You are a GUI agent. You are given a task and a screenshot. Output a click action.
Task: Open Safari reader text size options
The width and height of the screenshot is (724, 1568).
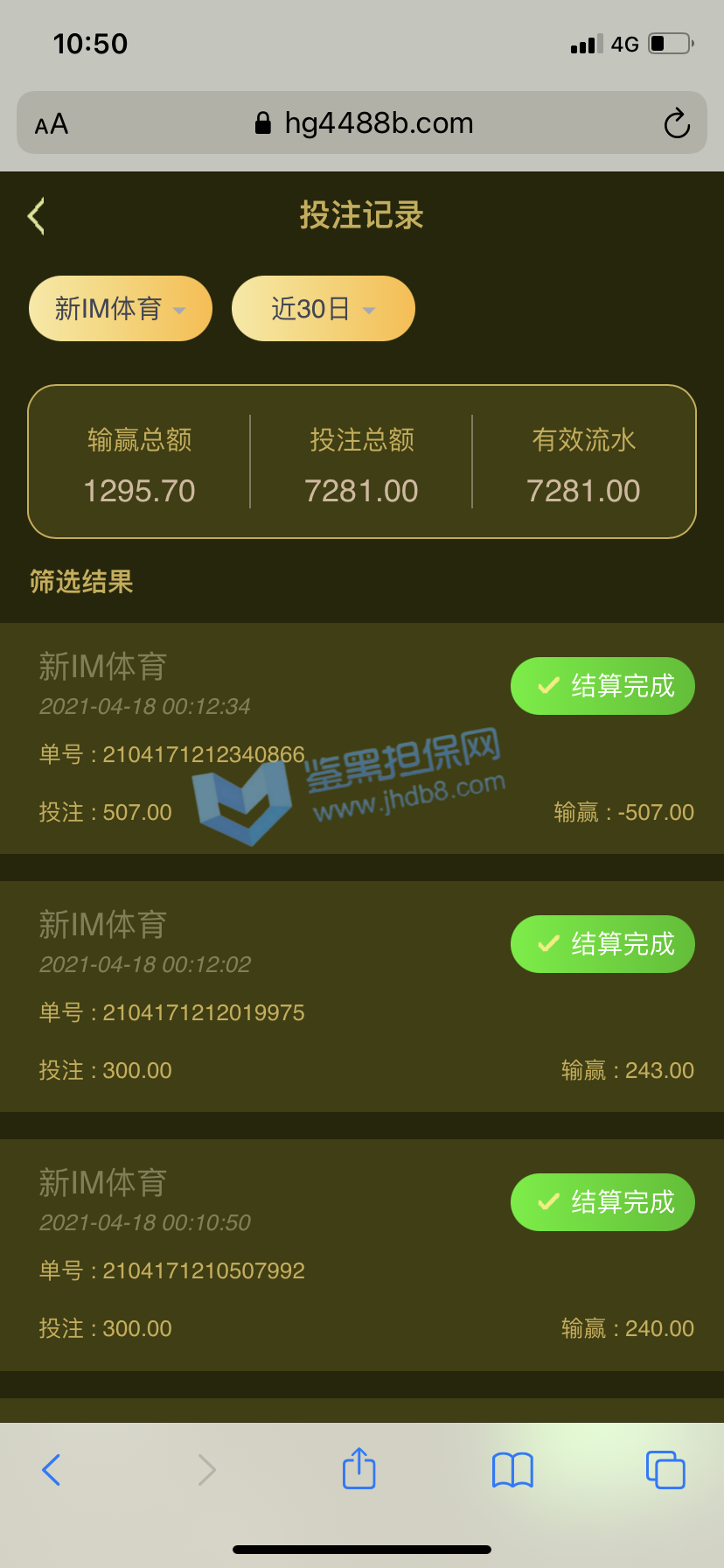click(52, 124)
